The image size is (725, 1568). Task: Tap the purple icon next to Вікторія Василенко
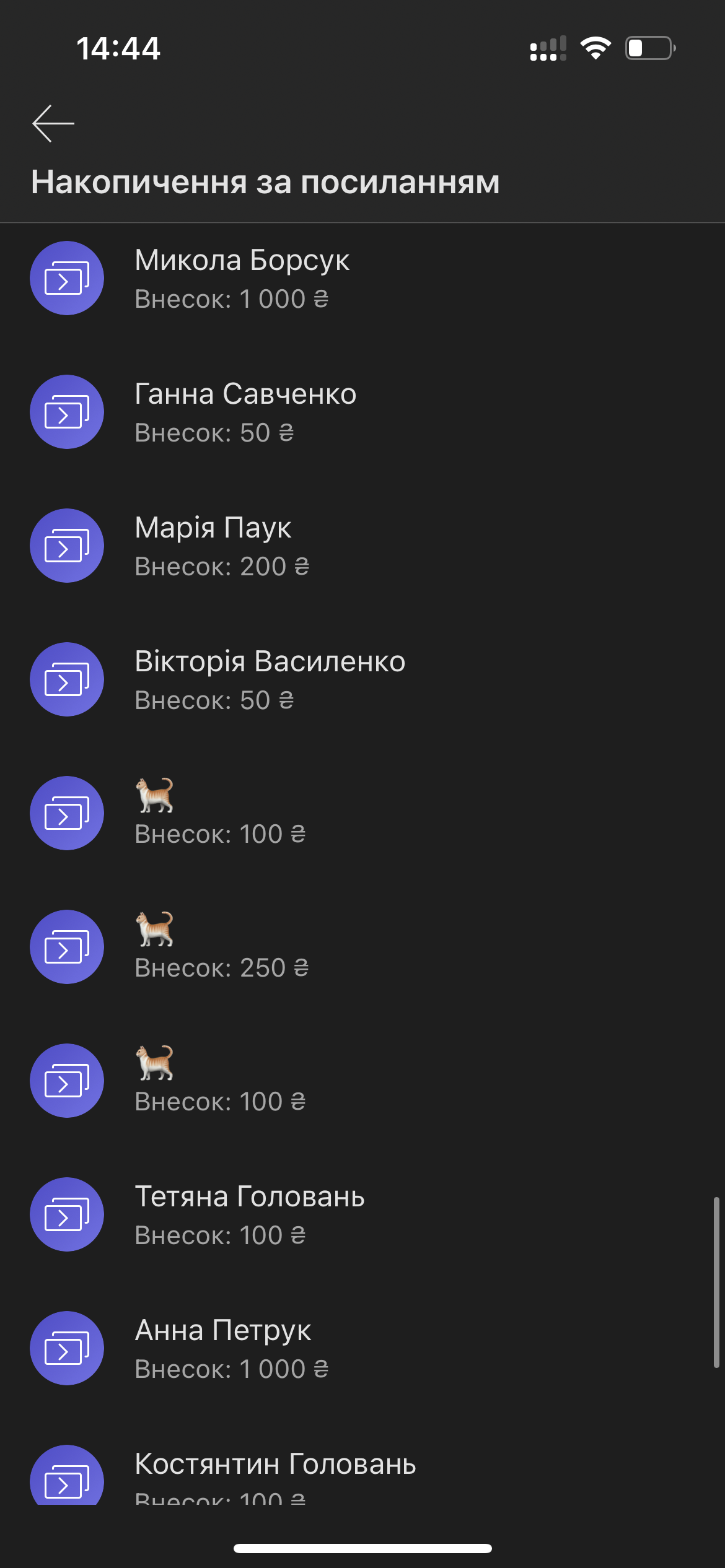click(x=67, y=679)
